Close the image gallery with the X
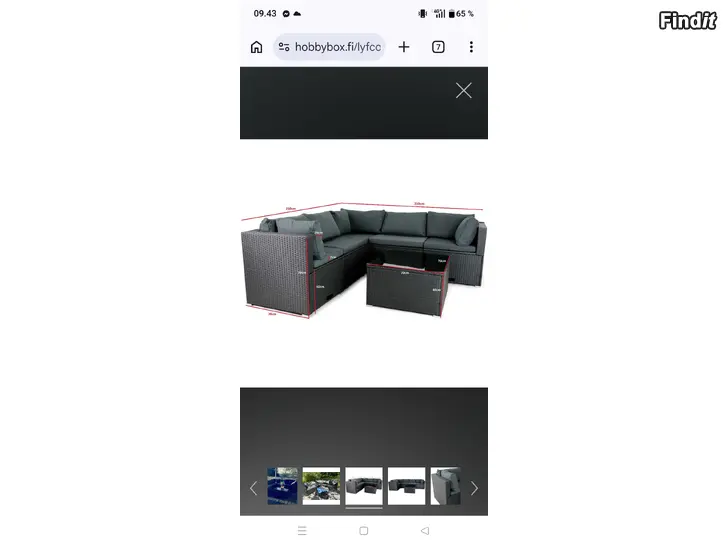The height and width of the screenshot is (546, 728). click(x=464, y=90)
